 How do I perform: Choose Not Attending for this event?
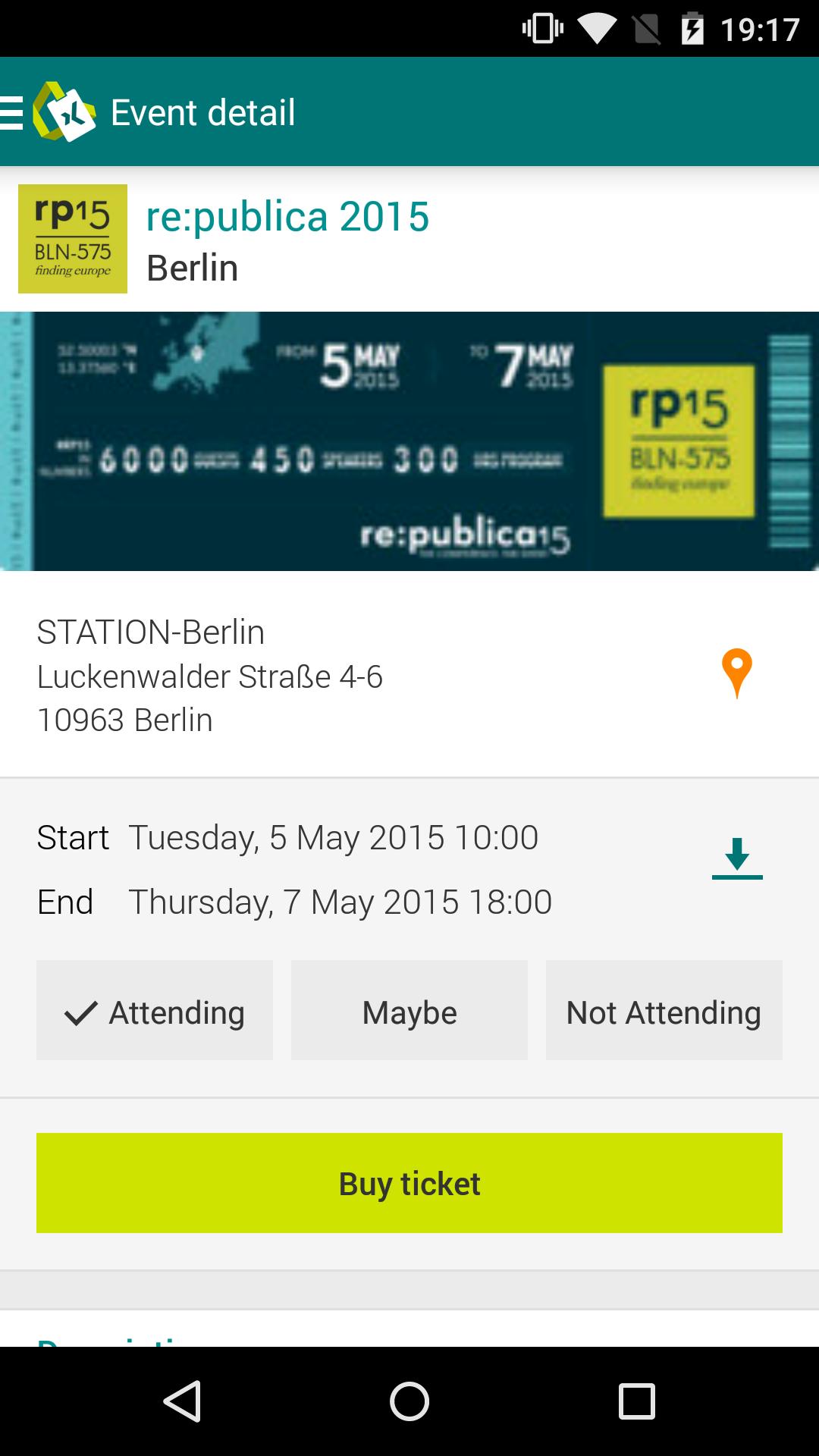point(664,1011)
